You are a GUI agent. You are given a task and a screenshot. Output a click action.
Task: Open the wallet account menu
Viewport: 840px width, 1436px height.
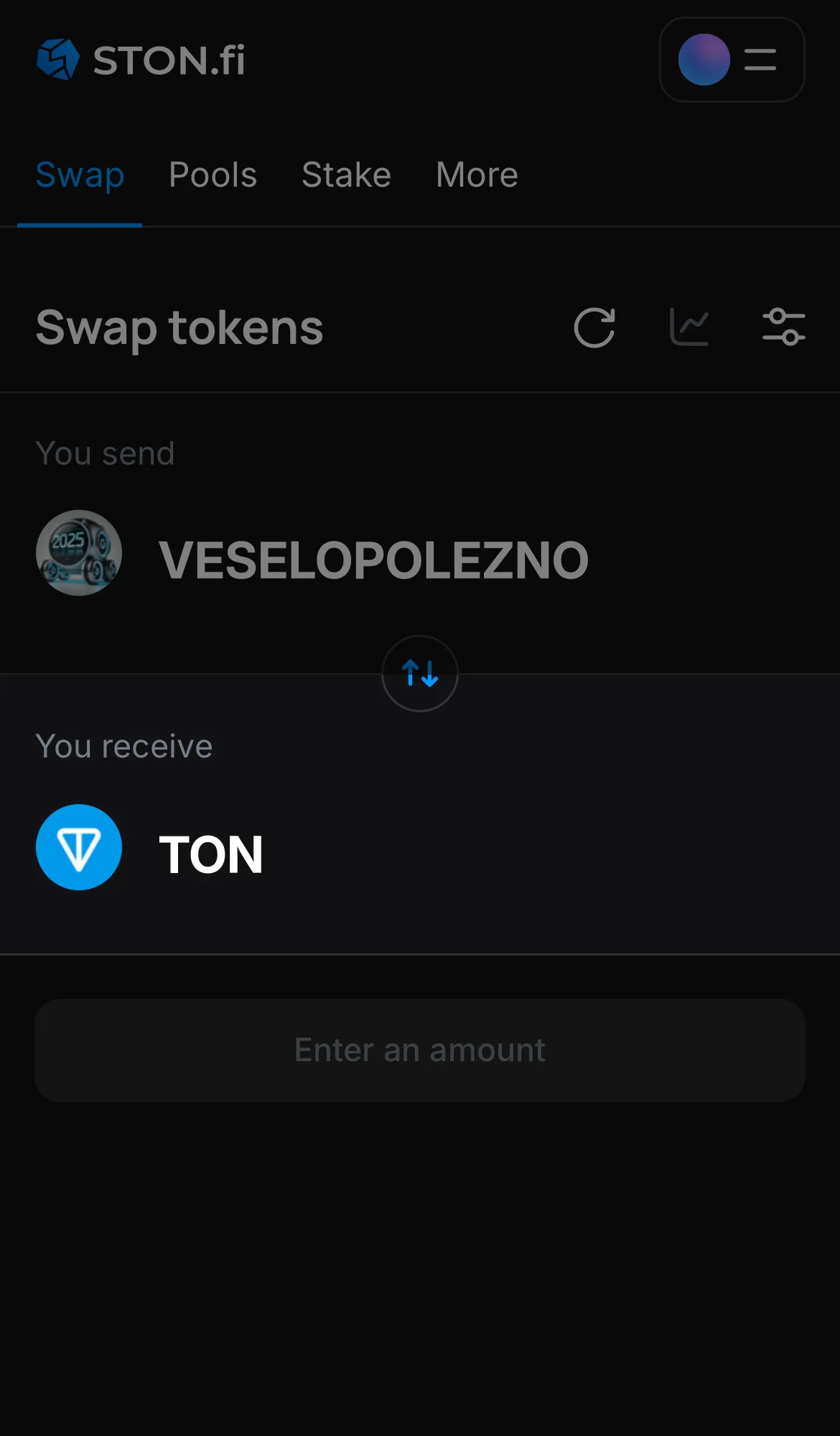pos(732,60)
